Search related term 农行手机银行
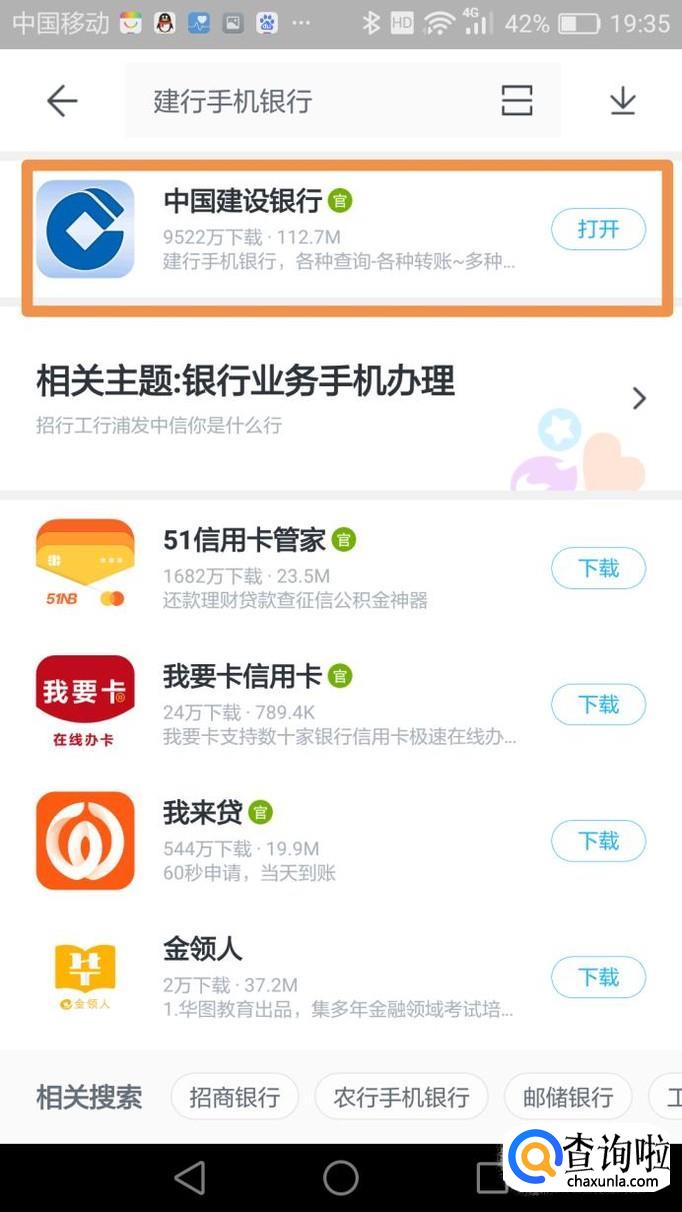Screen dimensions: 682x1212 (x=401, y=1097)
